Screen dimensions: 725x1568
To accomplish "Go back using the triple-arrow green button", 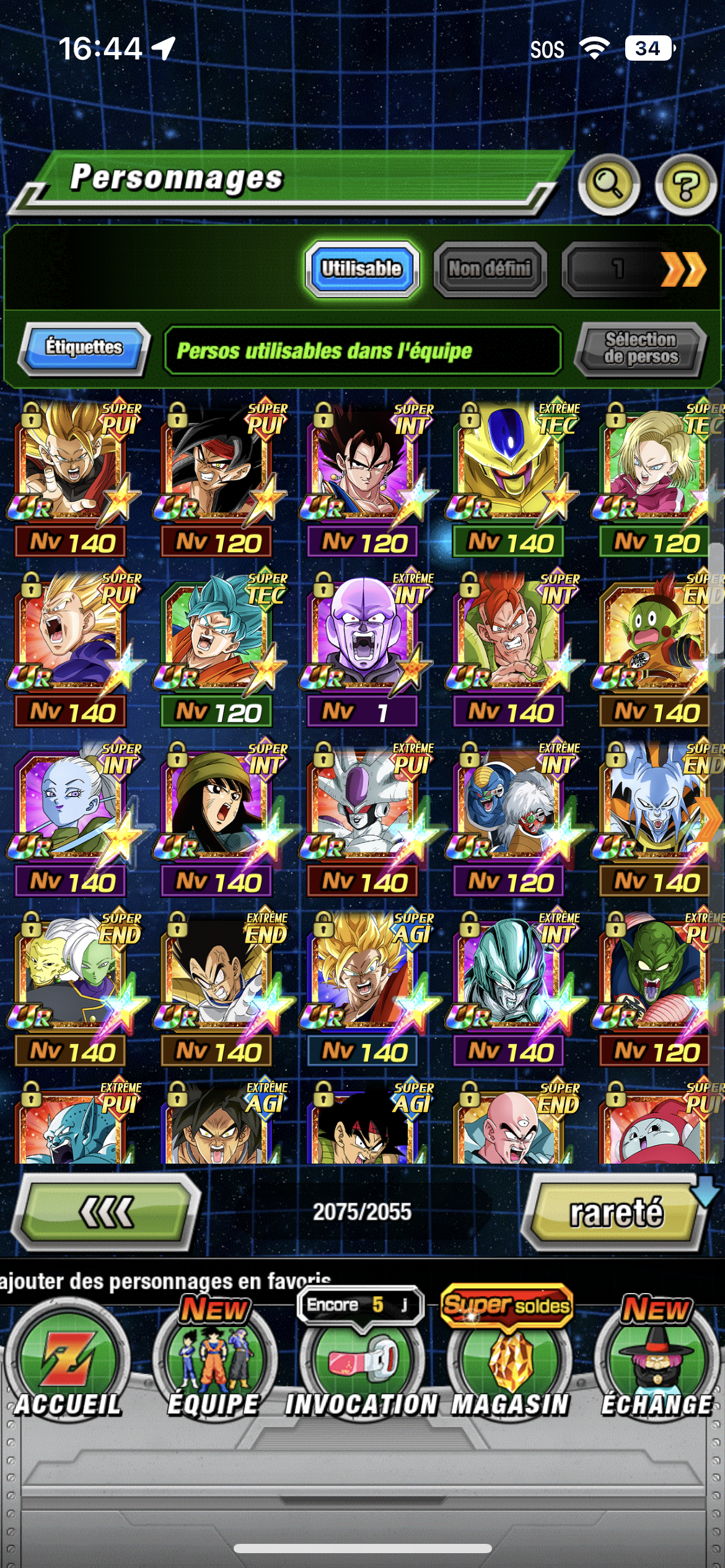I will [107, 1211].
